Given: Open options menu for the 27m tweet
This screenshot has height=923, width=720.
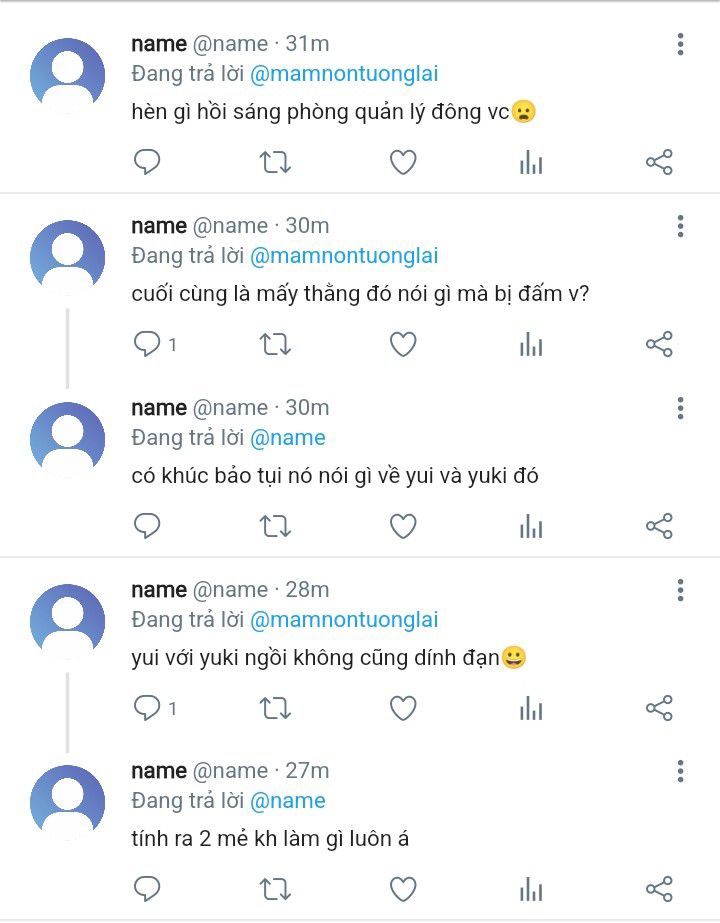Looking at the screenshot, I should pyautogui.click(x=680, y=771).
